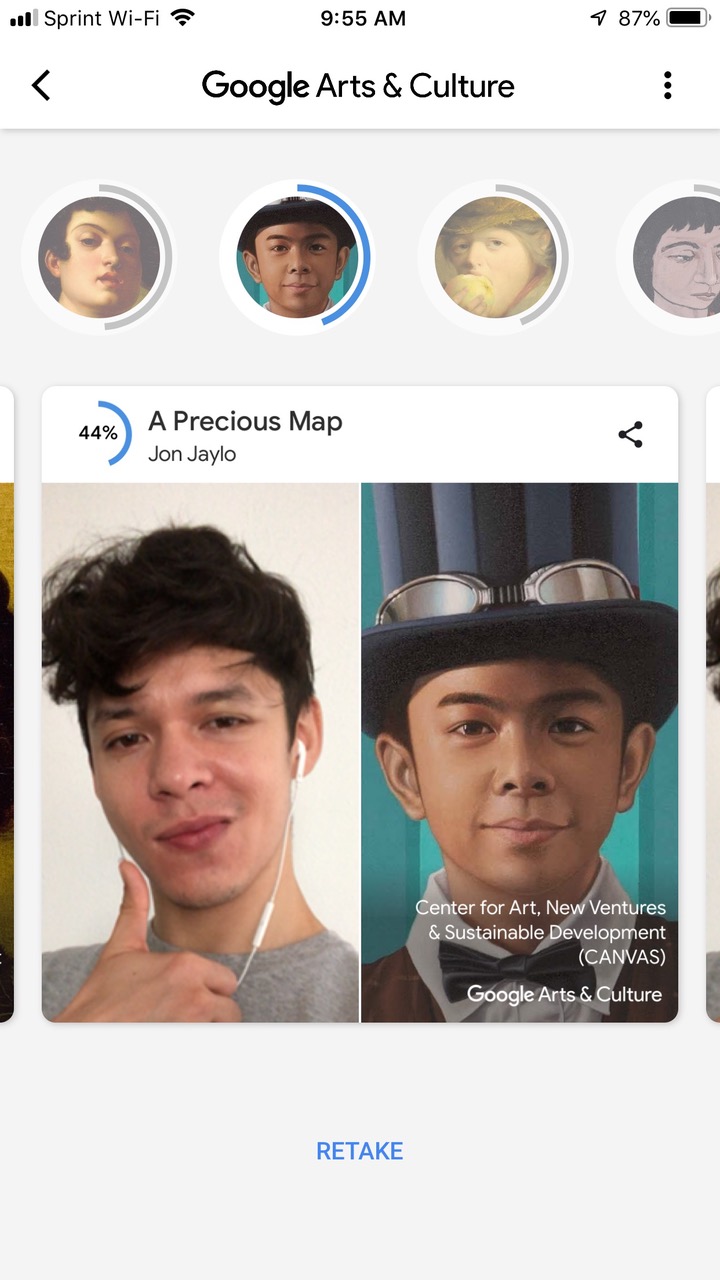Share the A Precious Map match

point(630,434)
